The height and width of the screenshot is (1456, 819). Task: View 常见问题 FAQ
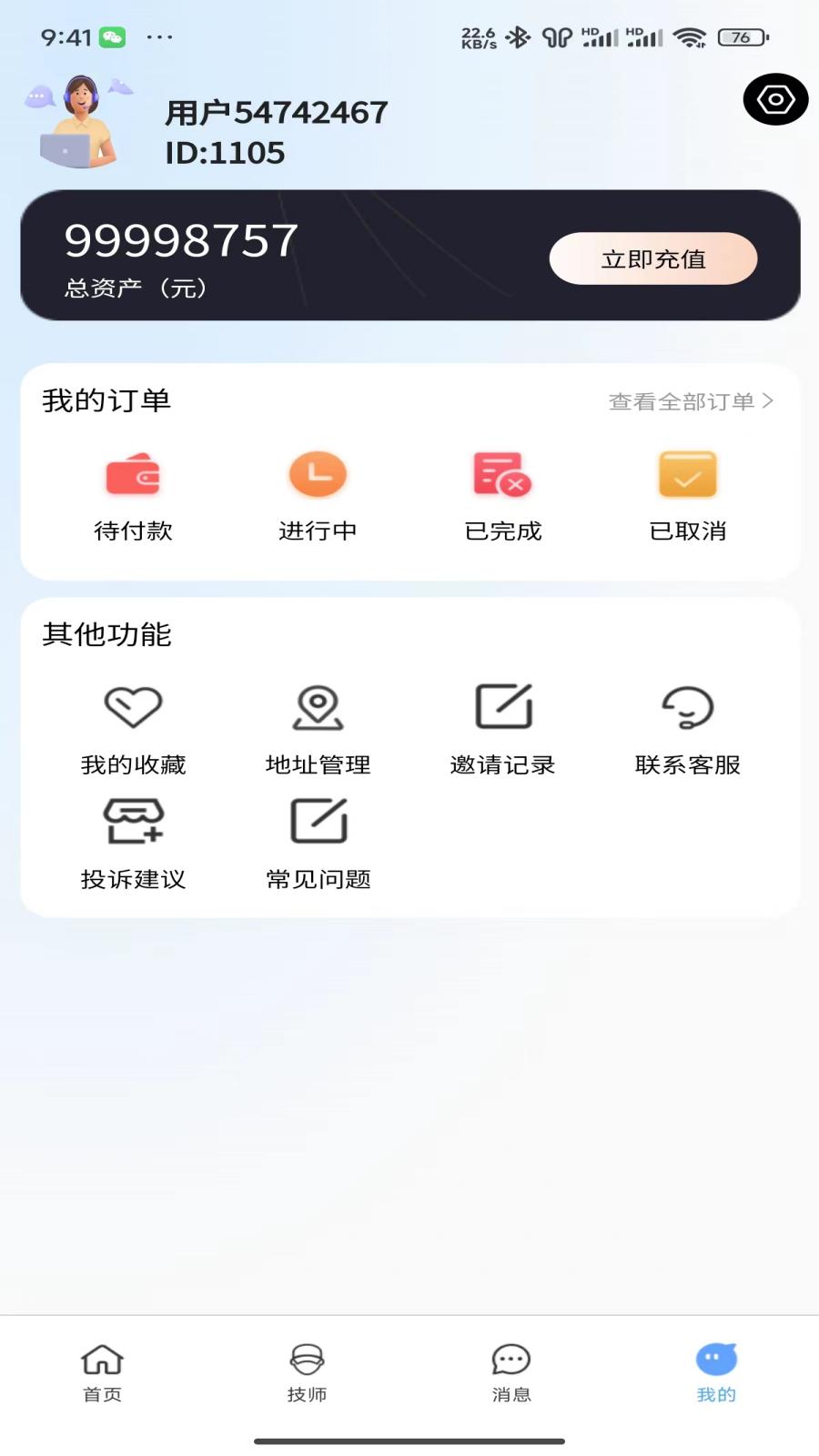[318, 844]
